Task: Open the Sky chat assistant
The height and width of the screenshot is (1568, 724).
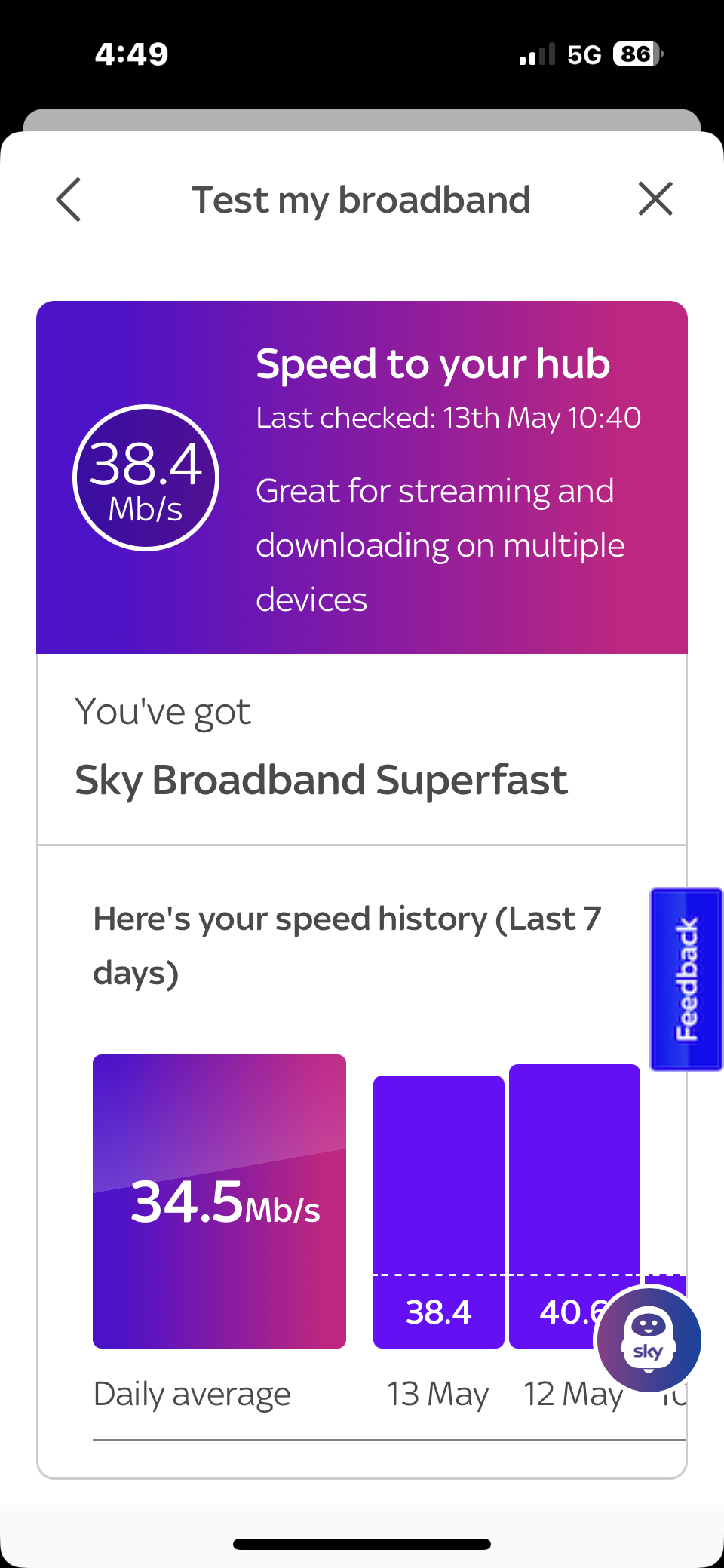Action: coord(649,1339)
